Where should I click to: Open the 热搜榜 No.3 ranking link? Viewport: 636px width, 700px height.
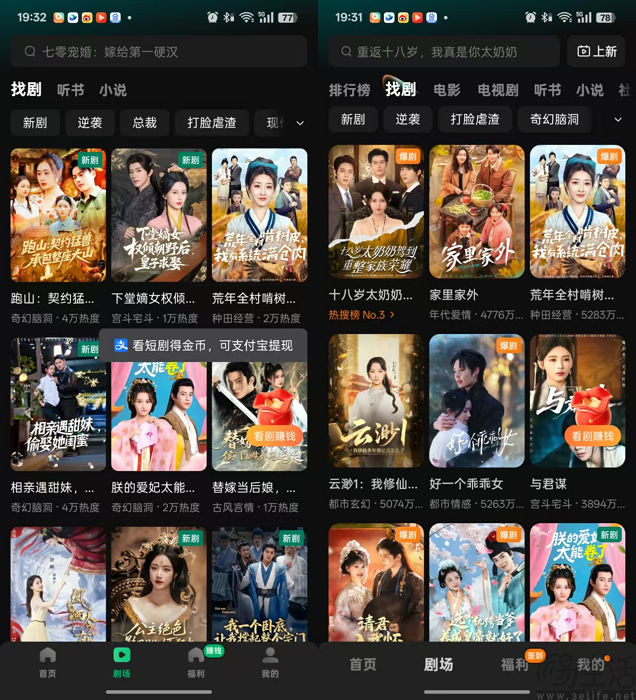(361, 314)
